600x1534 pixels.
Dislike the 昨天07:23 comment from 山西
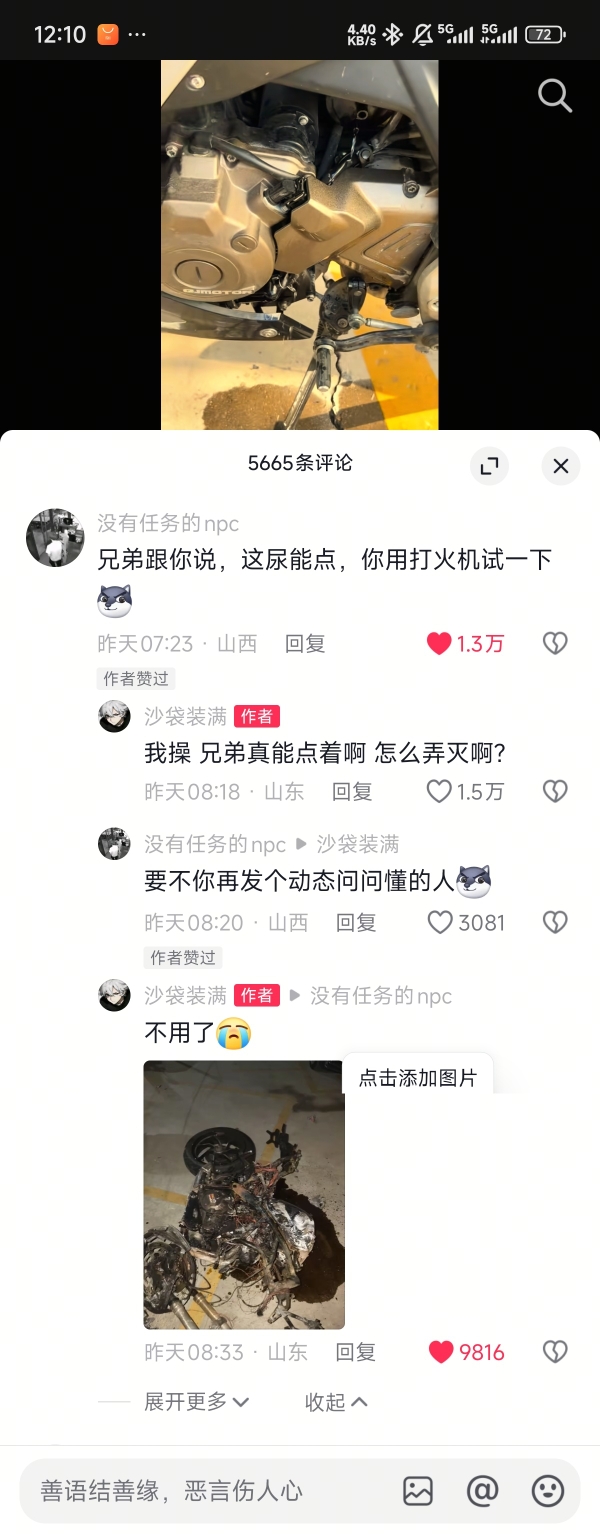click(x=555, y=644)
